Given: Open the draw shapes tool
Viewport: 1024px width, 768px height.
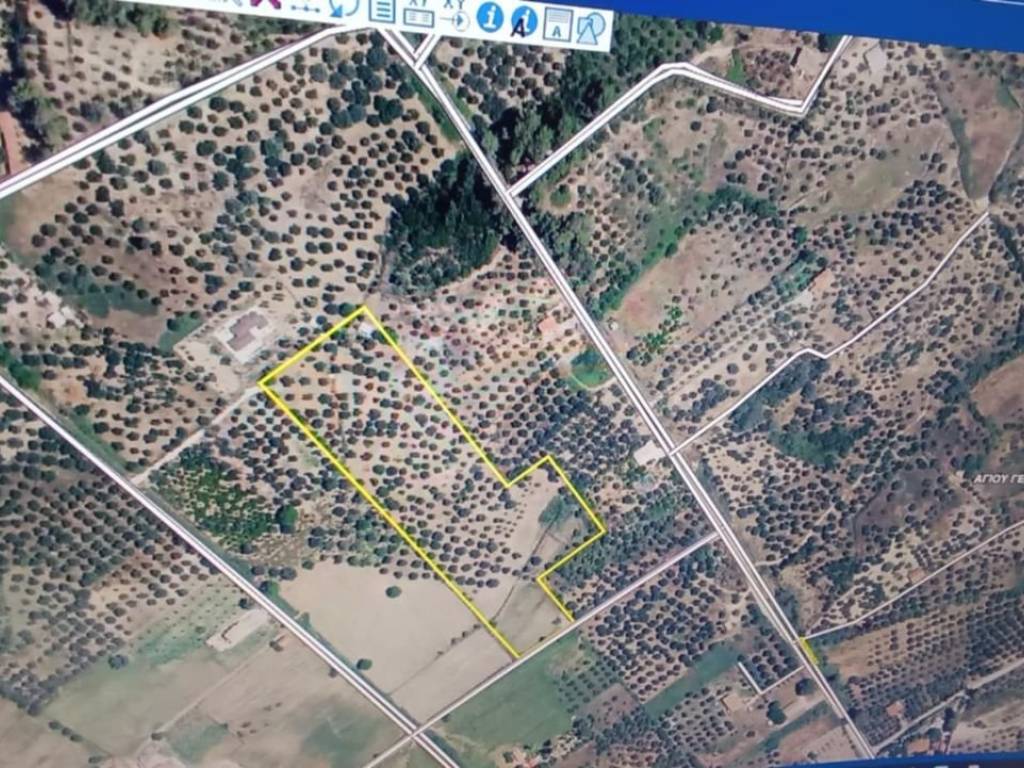Looking at the screenshot, I should coord(591,28).
